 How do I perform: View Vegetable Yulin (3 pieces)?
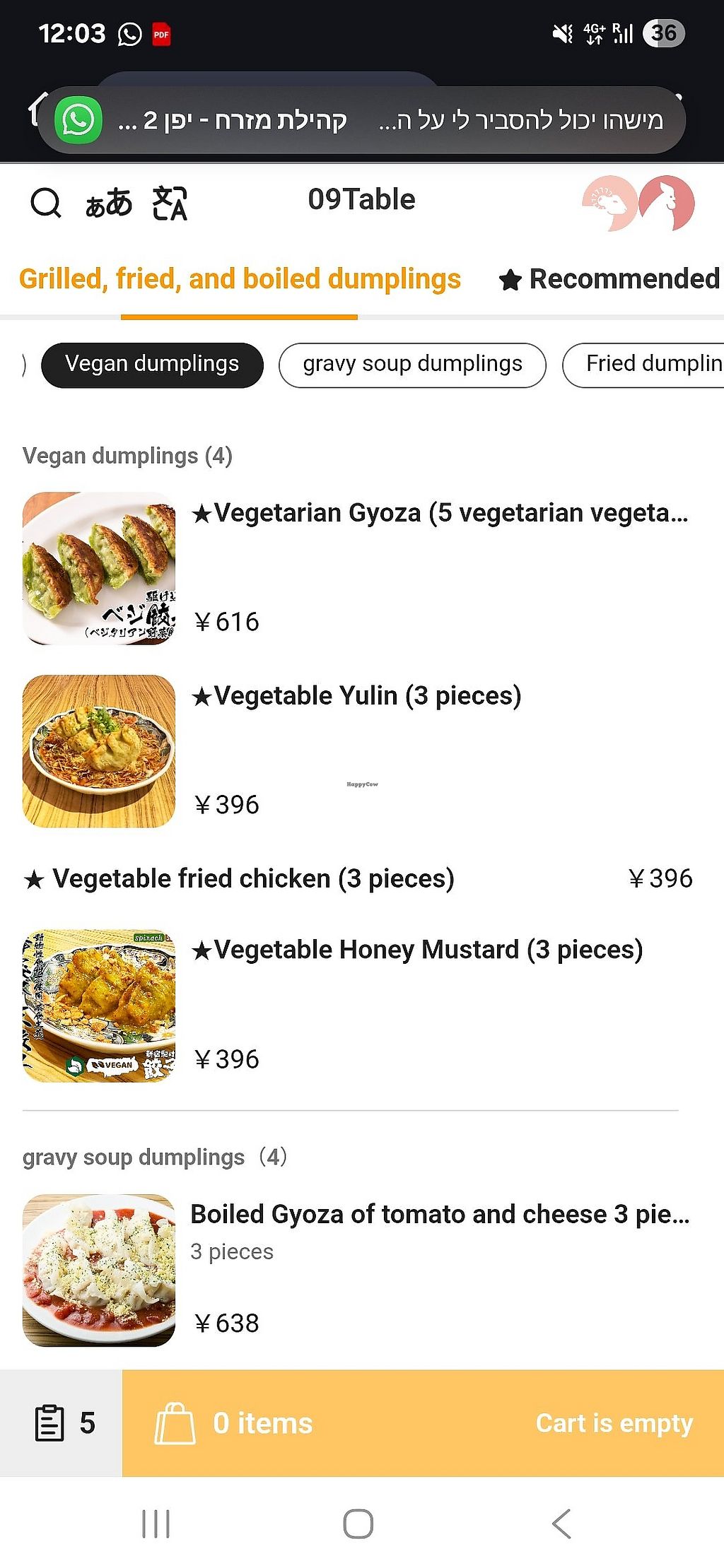(x=367, y=696)
